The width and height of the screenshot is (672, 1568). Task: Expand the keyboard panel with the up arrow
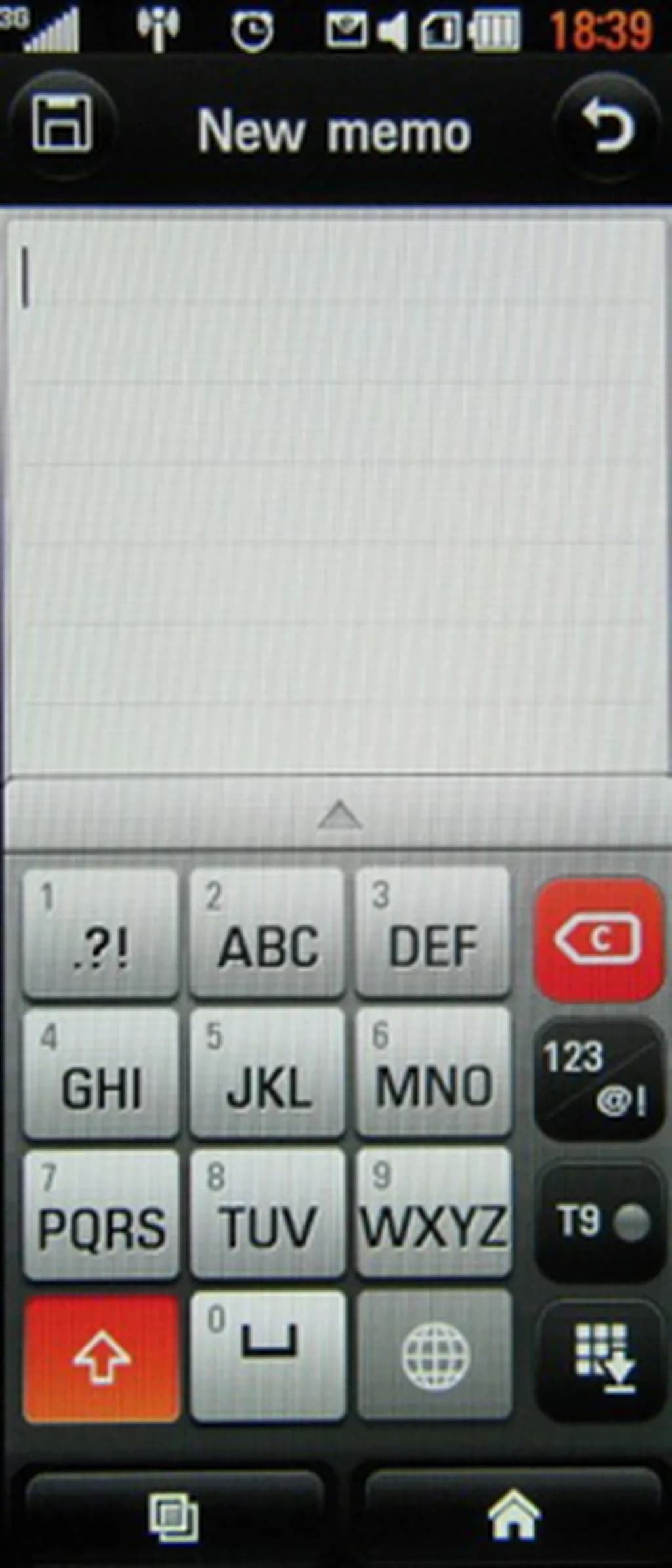pos(339,816)
